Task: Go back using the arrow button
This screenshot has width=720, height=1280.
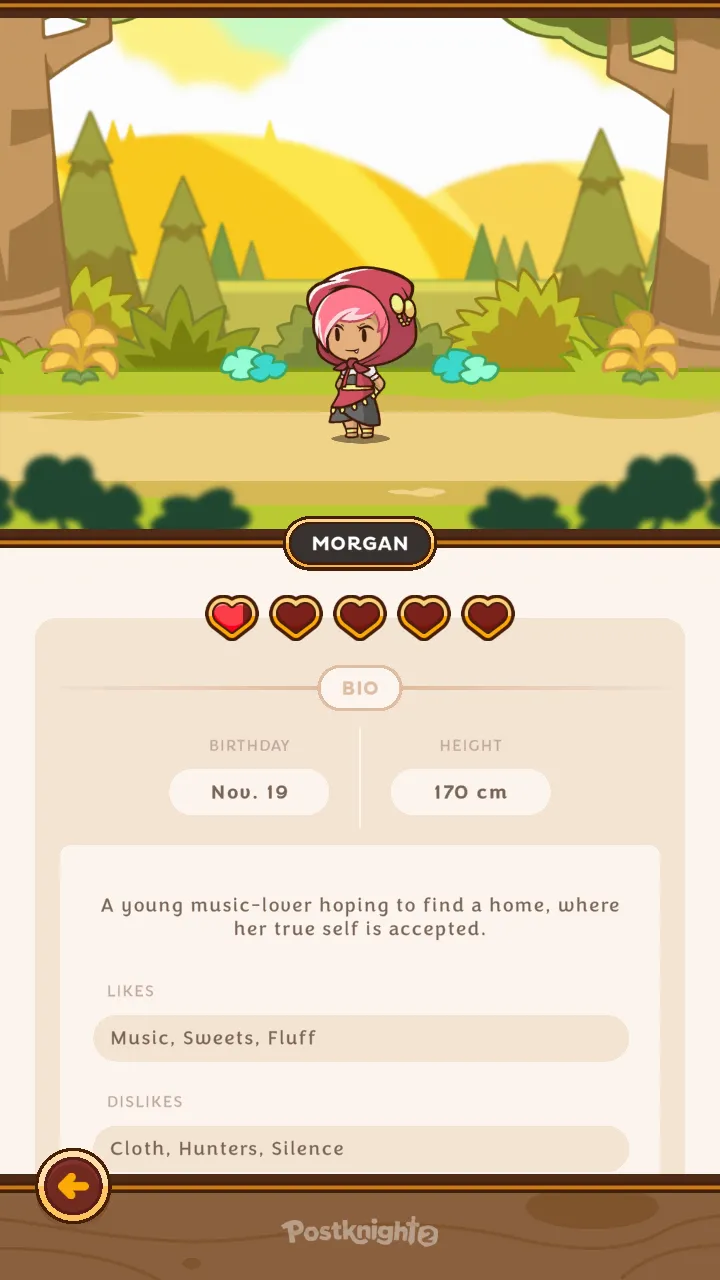Action: coord(73,1186)
